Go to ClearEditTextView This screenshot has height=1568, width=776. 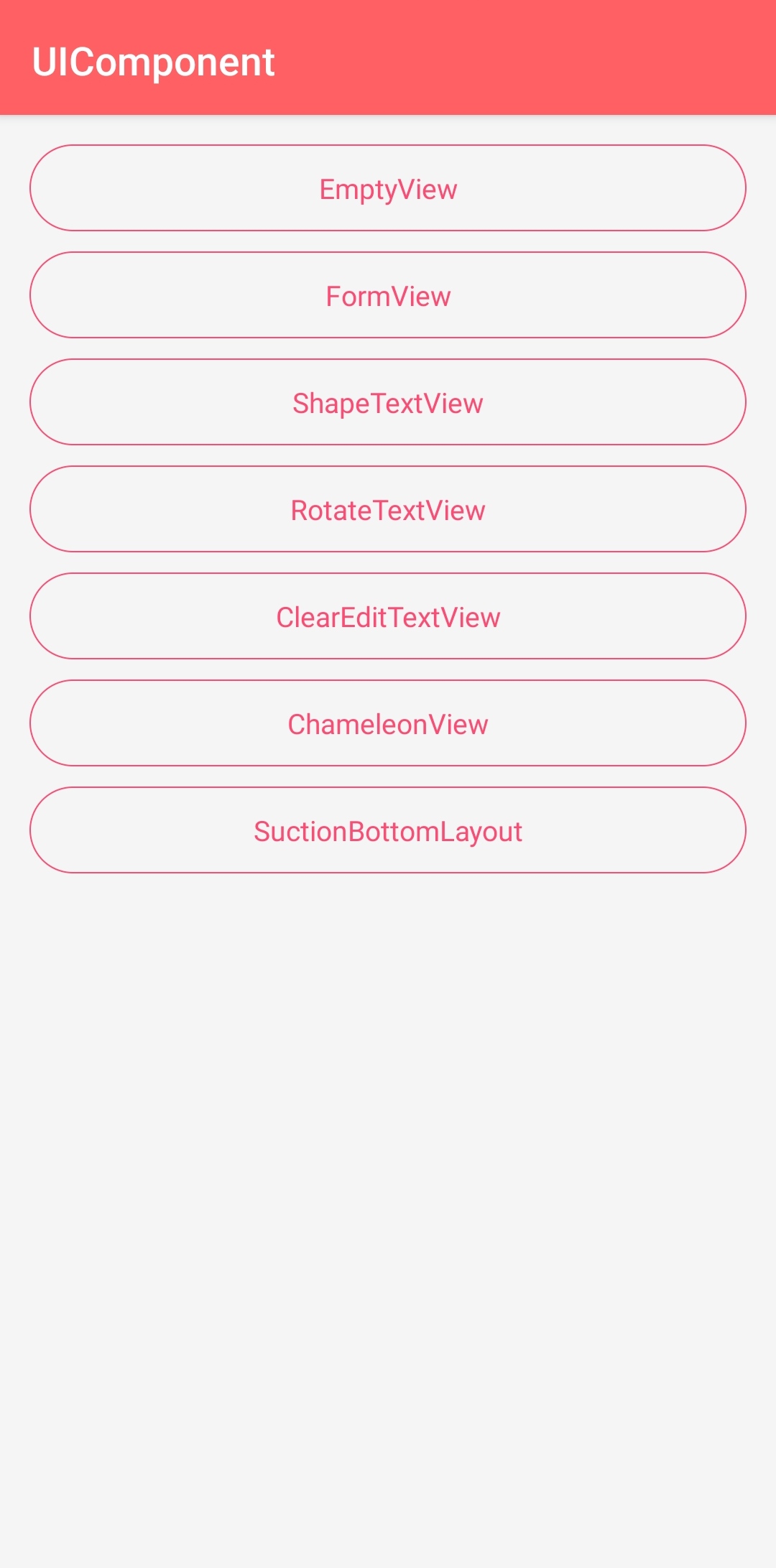point(388,616)
